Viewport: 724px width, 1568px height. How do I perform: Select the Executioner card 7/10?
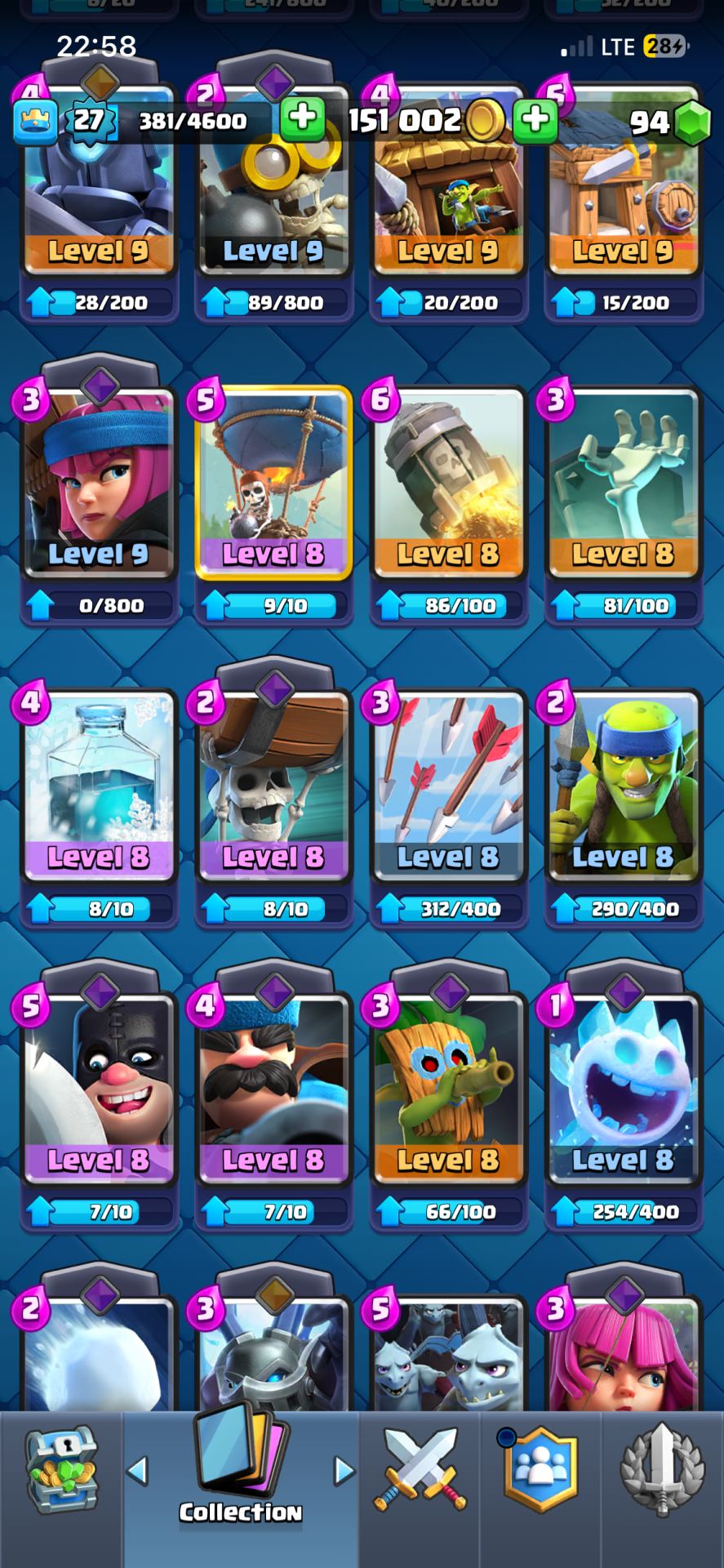coord(99,1086)
